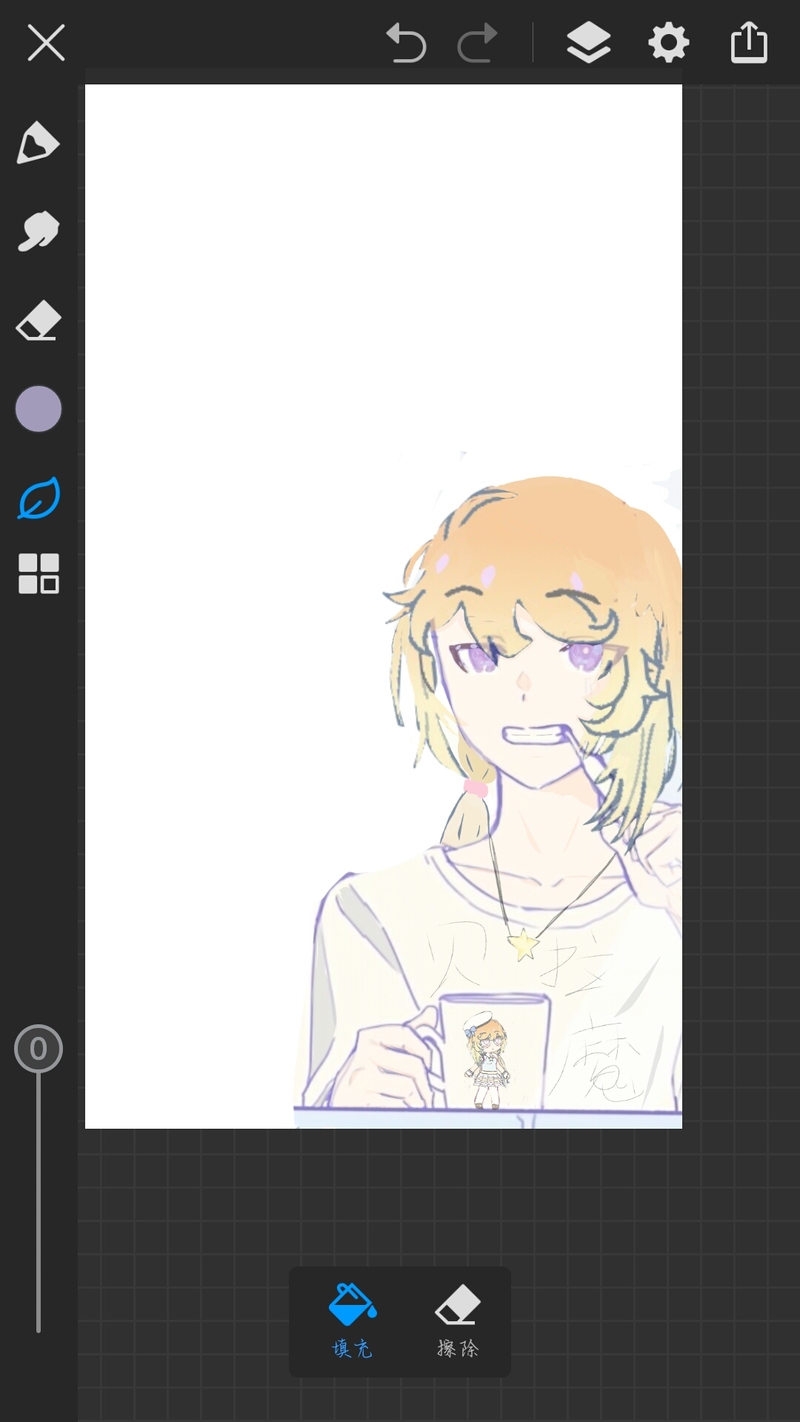This screenshot has height=1422, width=800.
Task: Tap the size slider handle
Action: point(38,1049)
